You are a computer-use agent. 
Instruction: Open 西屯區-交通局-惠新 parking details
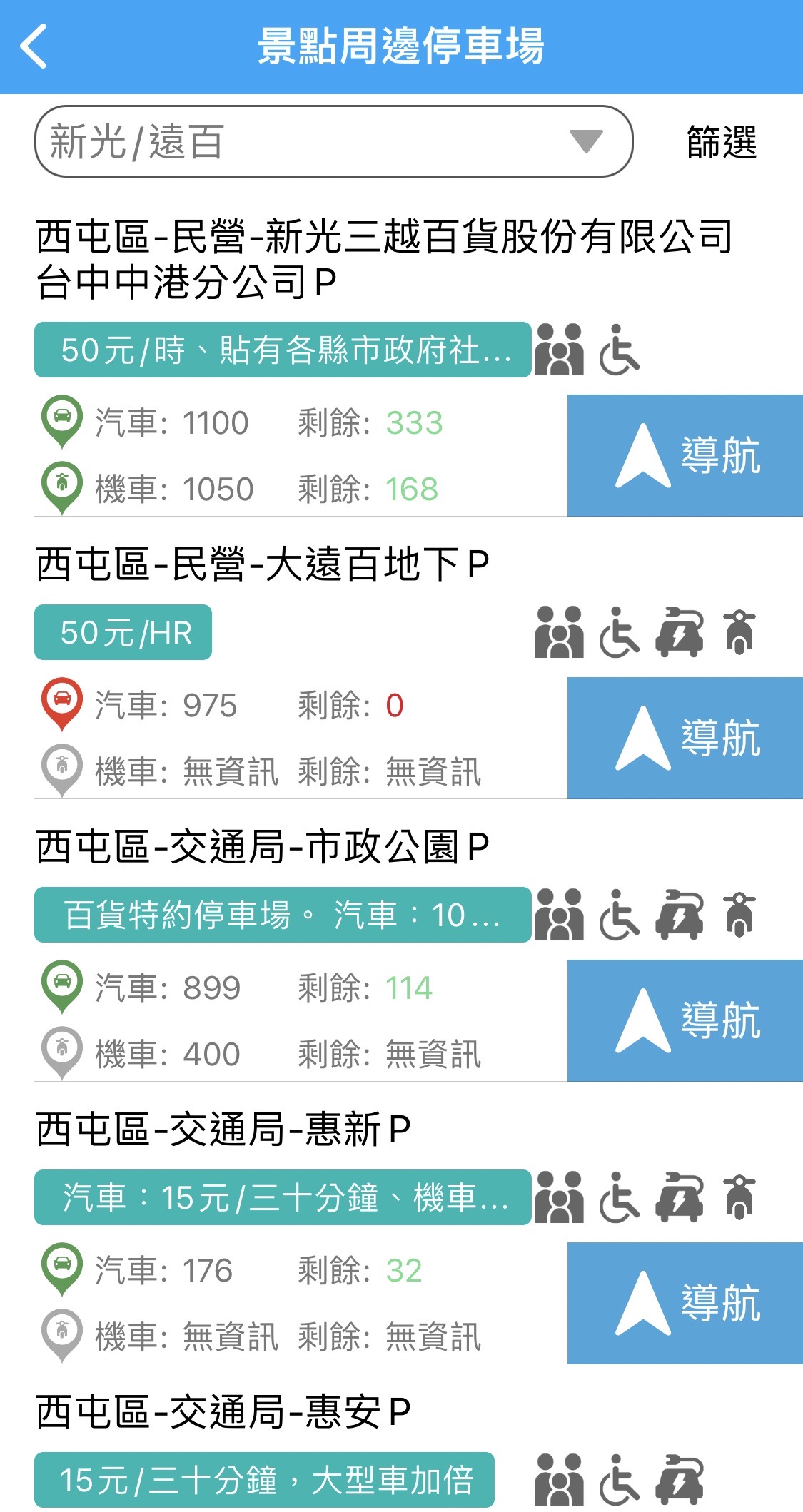(223, 1130)
